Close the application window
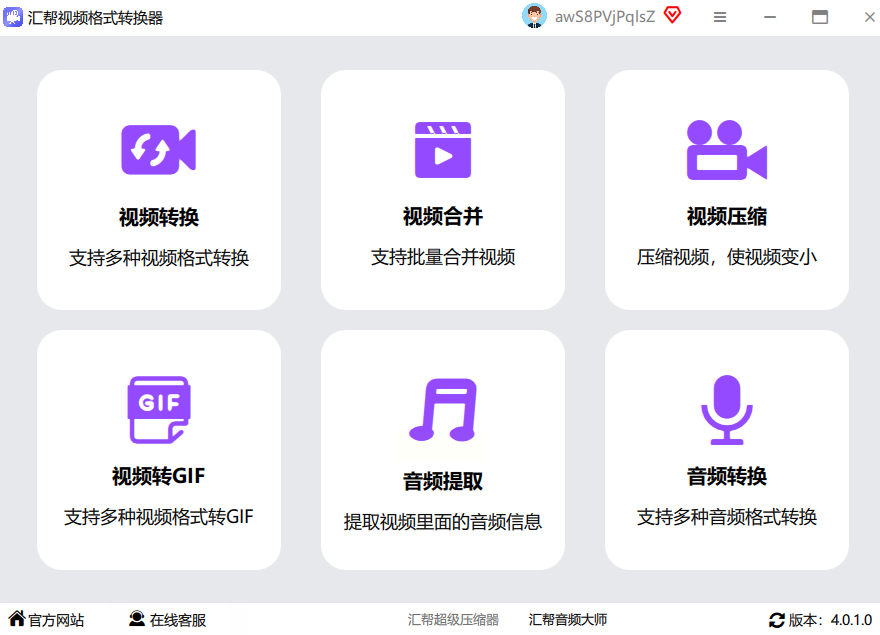 (868, 17)
